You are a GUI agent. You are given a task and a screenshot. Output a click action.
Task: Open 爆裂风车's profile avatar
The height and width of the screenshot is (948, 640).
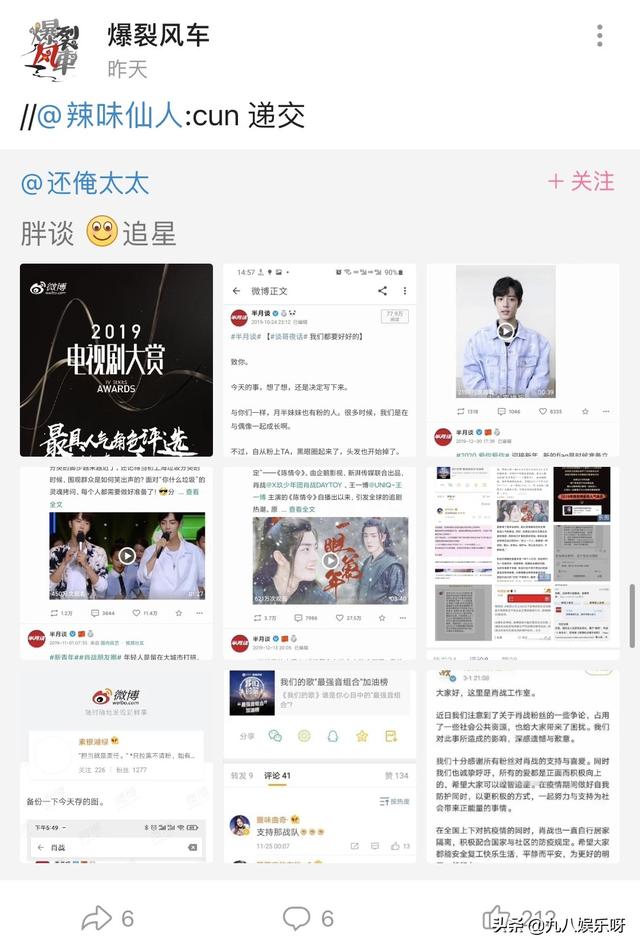52,47
